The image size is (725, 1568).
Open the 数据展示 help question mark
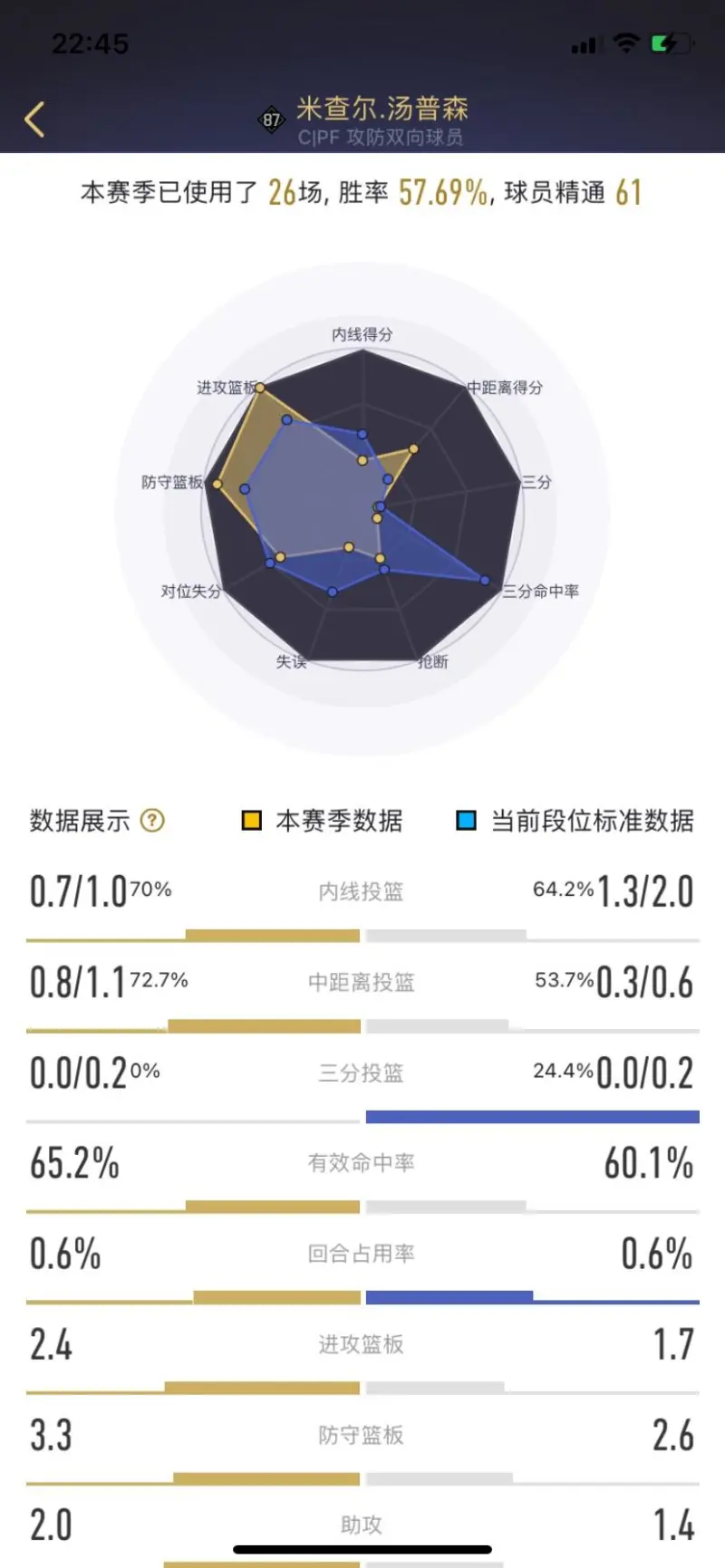pyautogui.click(x=153, y=821)
